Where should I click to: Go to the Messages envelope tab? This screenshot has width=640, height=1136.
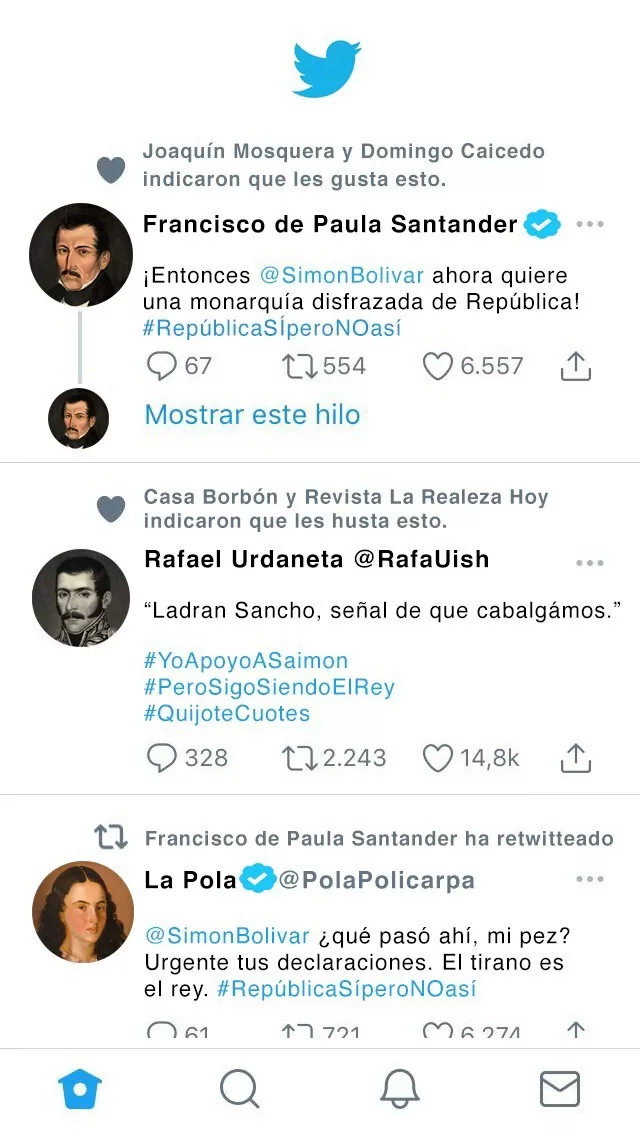pyautogui.click(x=560, y=1089)
